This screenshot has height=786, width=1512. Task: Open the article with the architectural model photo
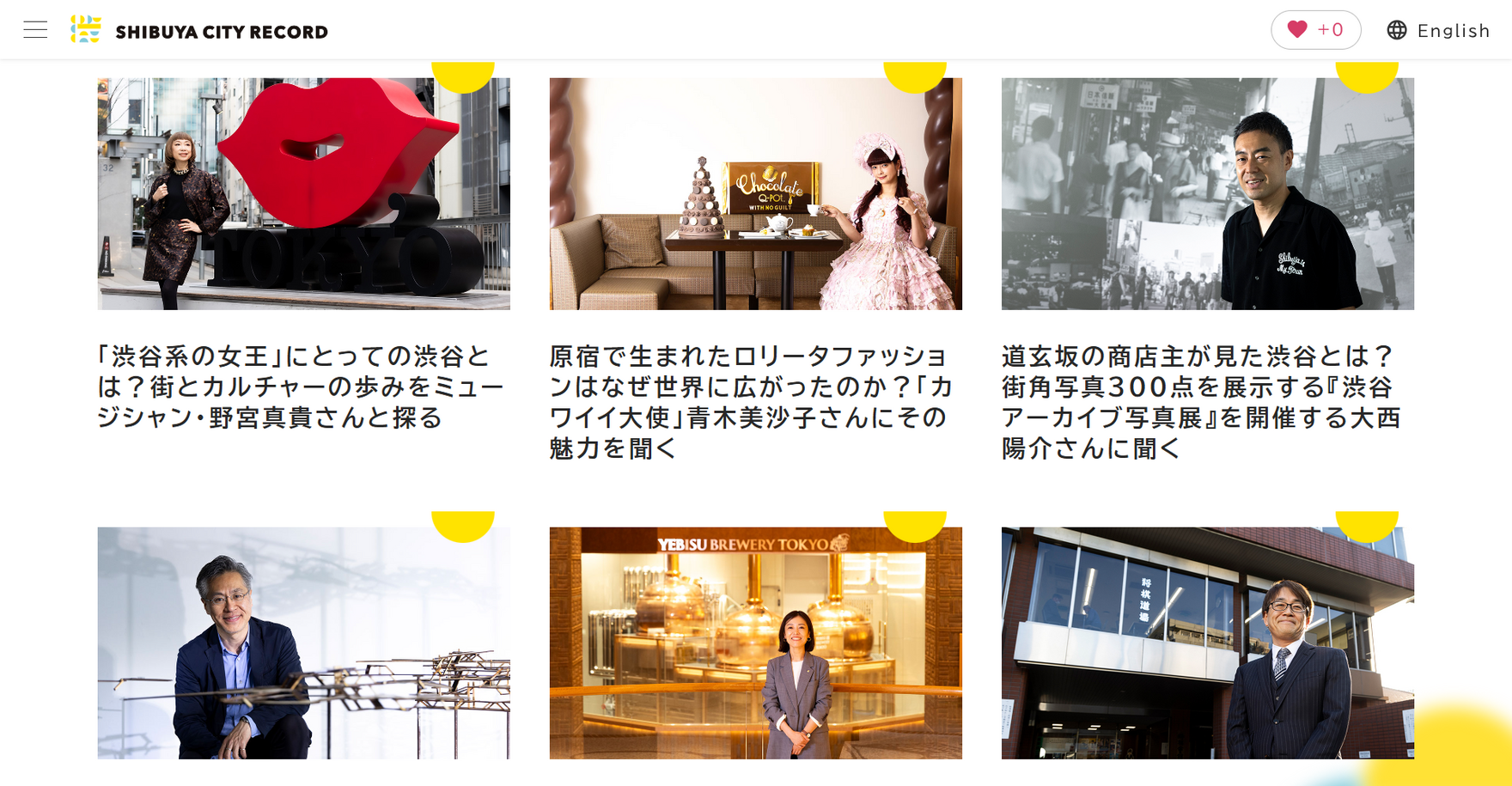click(303, 643)
